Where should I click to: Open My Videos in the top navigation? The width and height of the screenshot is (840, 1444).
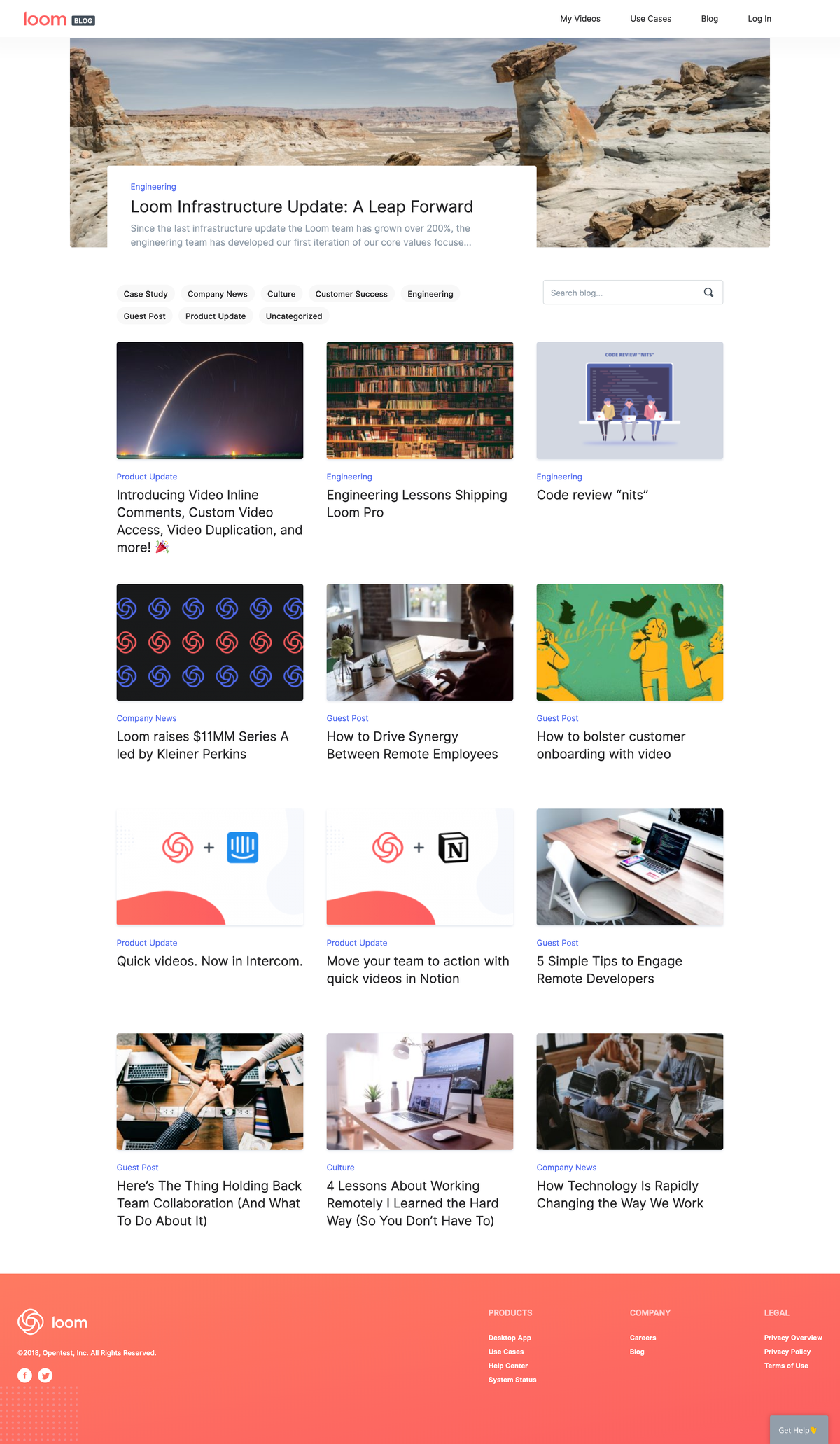[580, 19]
